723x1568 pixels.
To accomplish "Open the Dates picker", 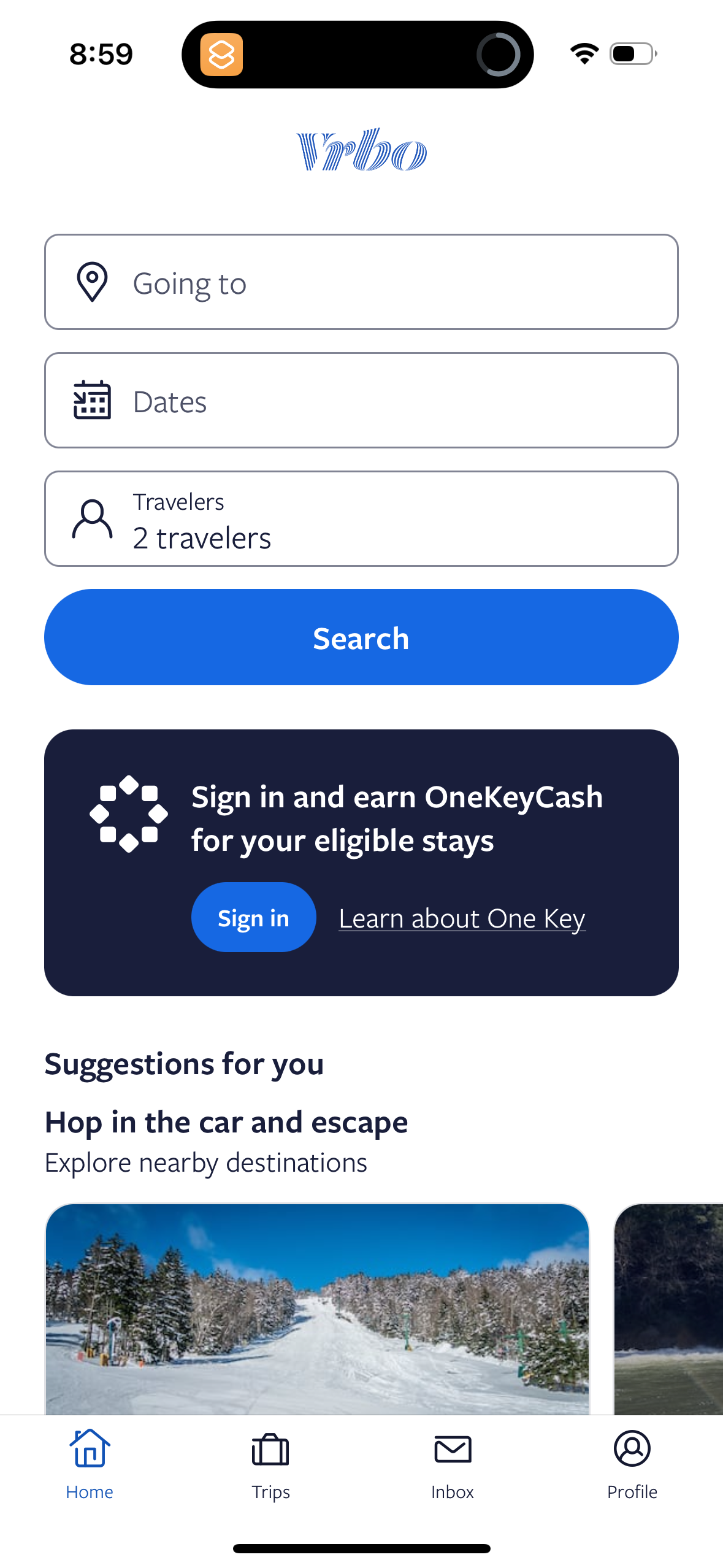I will coord(361,400).
